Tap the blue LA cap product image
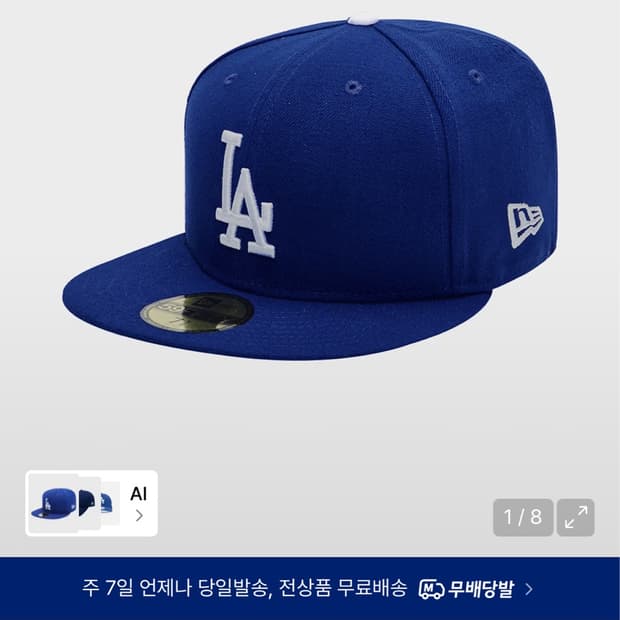Screen dimensions: 620x620 pos(310,190)
